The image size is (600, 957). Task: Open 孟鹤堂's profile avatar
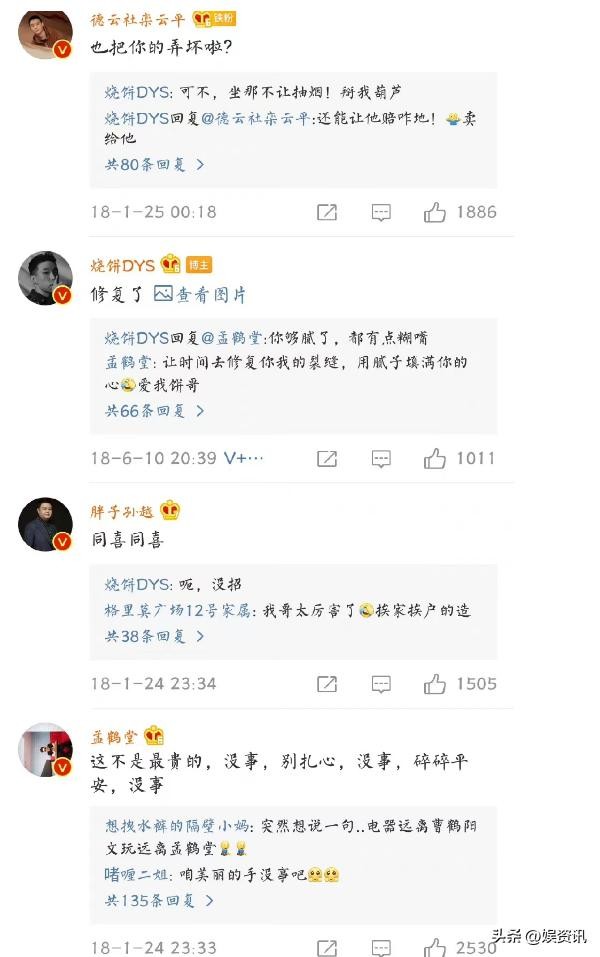point(46,747)
